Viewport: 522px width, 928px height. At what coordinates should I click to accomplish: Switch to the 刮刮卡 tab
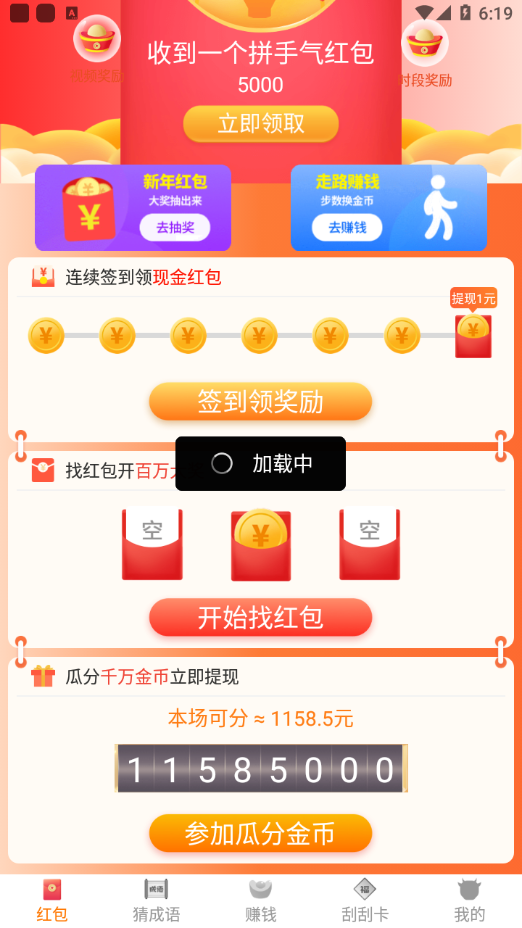click(x=365, y=901)
